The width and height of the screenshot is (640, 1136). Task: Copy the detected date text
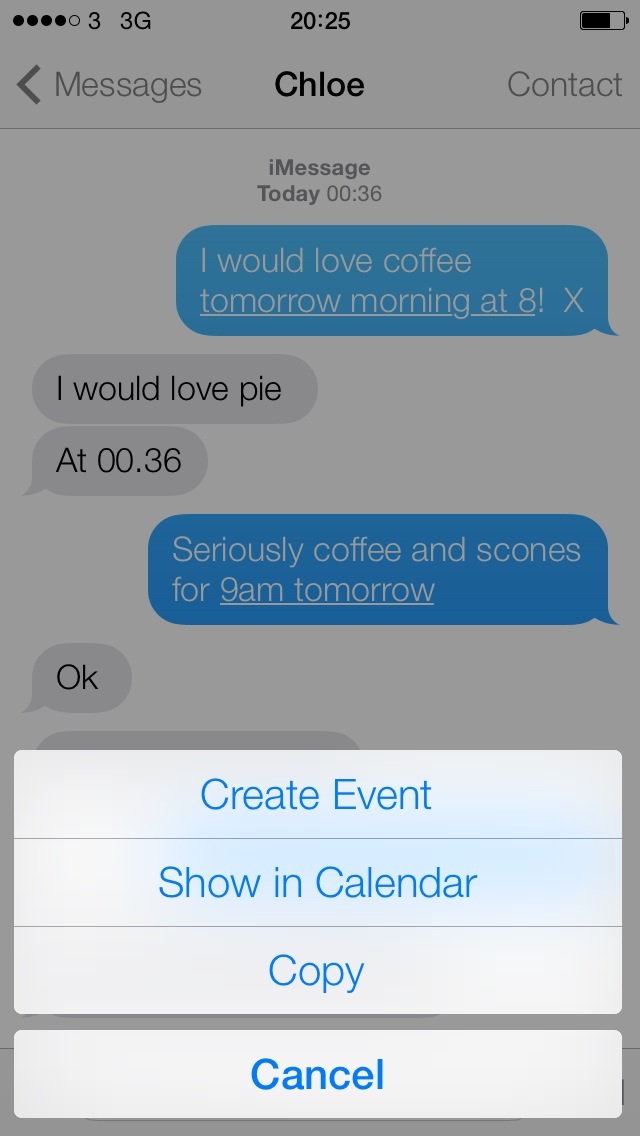317,971
